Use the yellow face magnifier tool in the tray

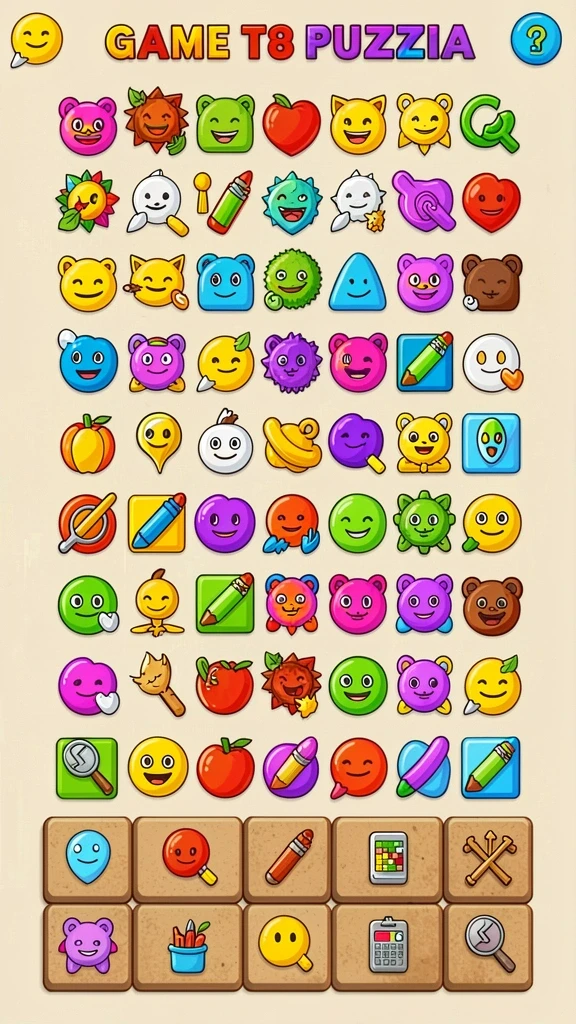pyautogui.click(x=285, y=944)
